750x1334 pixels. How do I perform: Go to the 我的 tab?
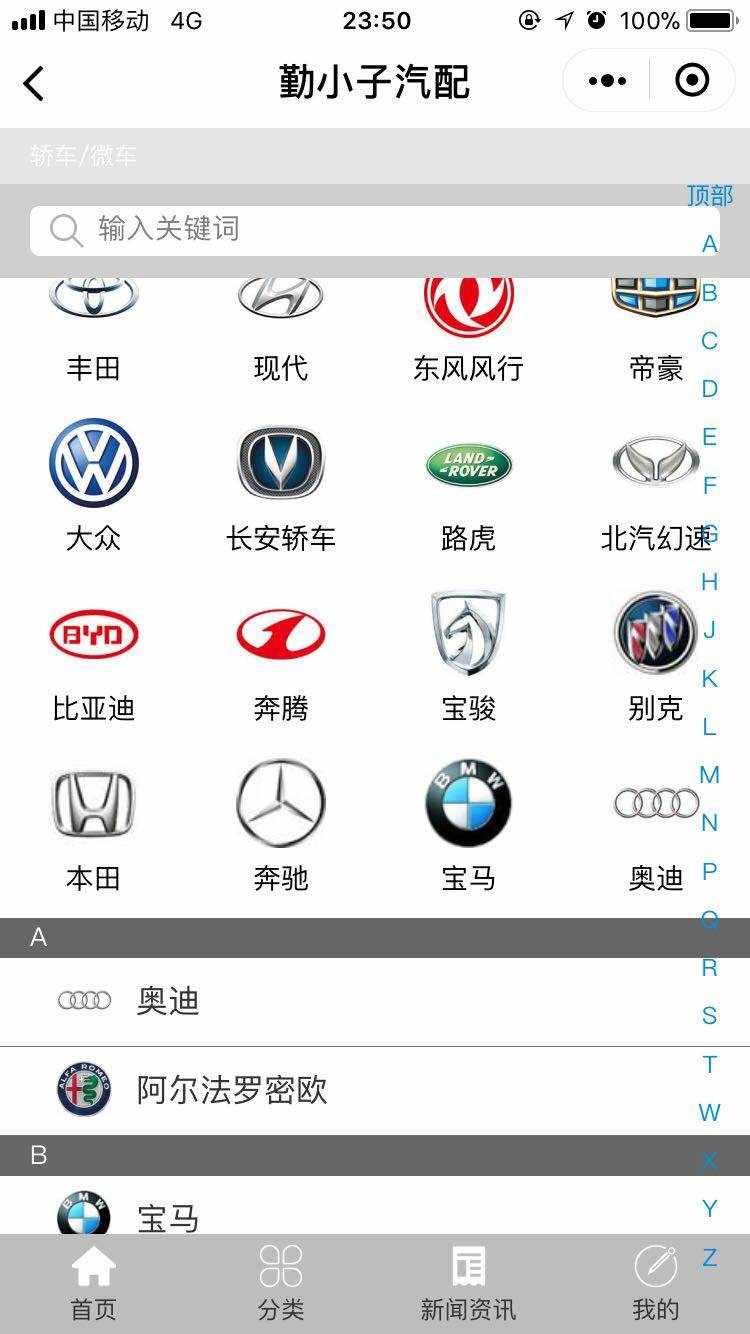[x=655, y=1283]
